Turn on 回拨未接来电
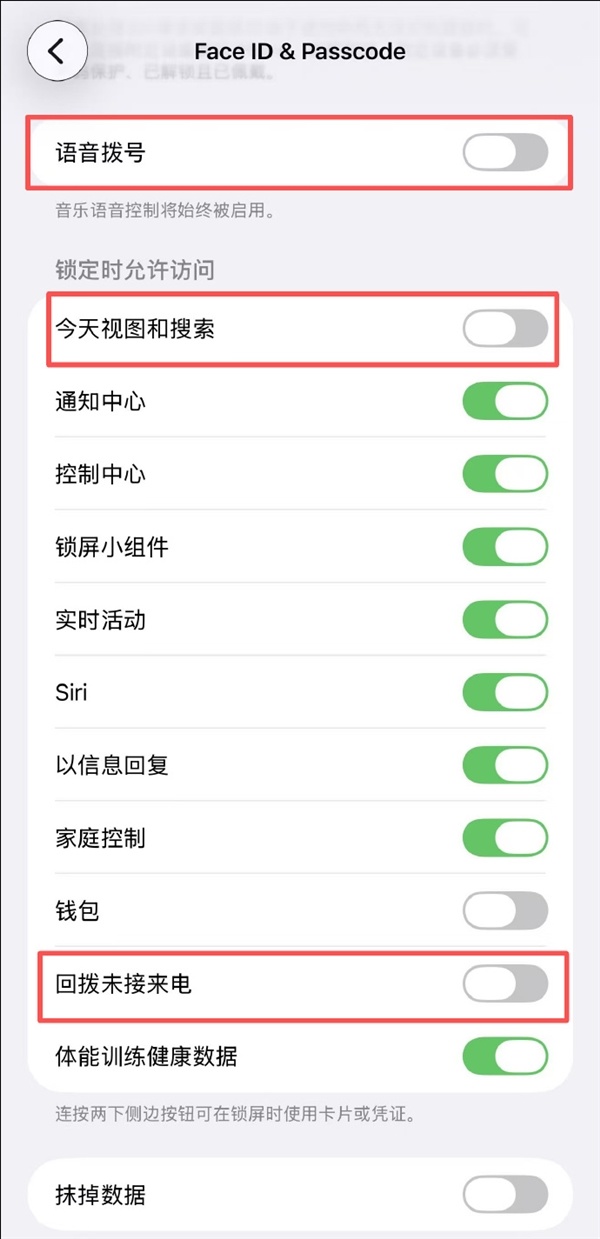This screenshot has width=600, height=1239. (x=505, y=984)
